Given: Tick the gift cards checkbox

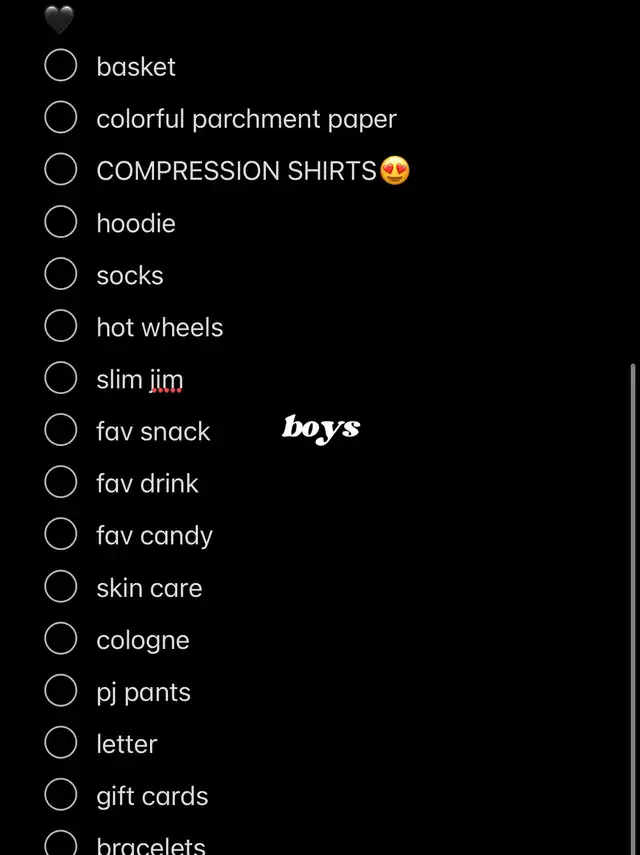Looking at the screenshot, I should click(x=61, y=794).
